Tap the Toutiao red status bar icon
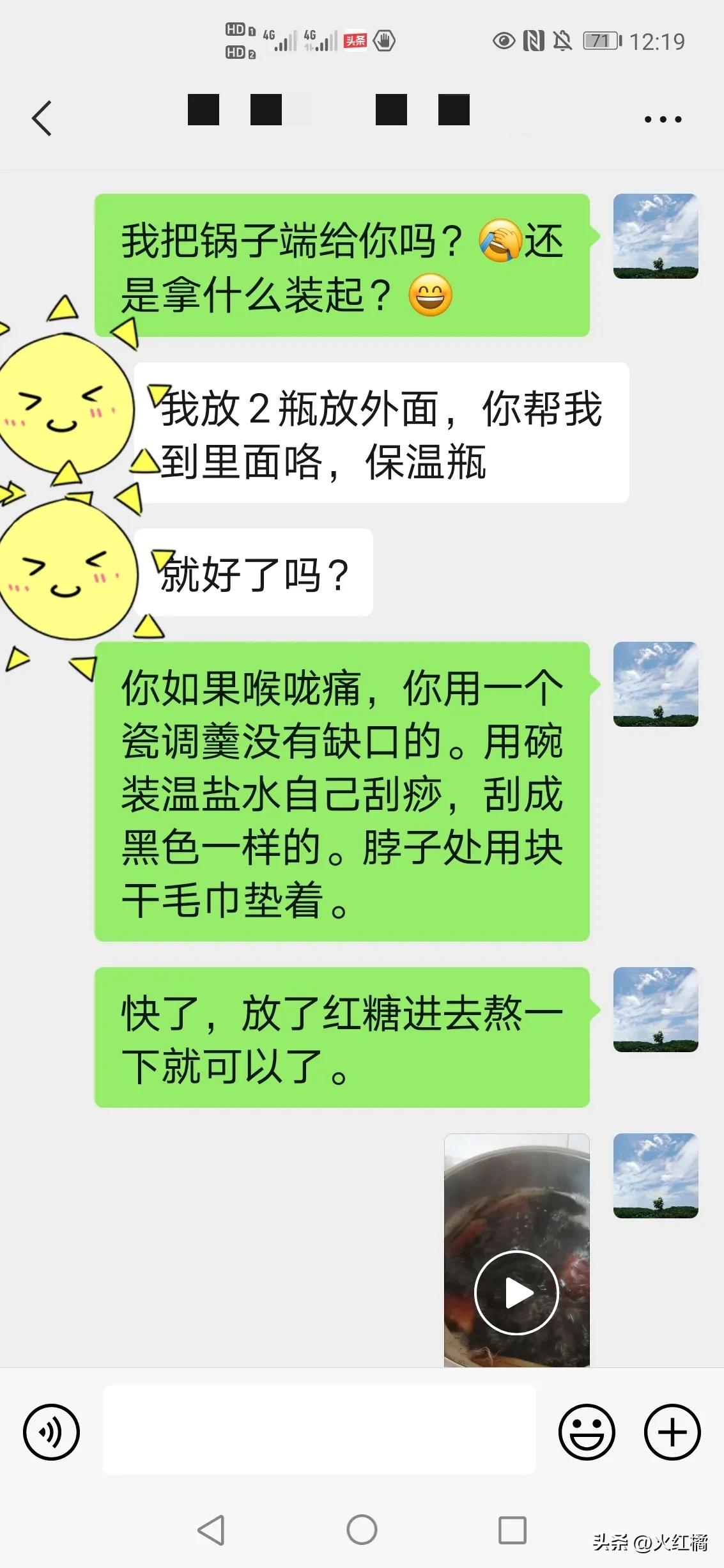The image size is (724, 1568). (355, 40)
